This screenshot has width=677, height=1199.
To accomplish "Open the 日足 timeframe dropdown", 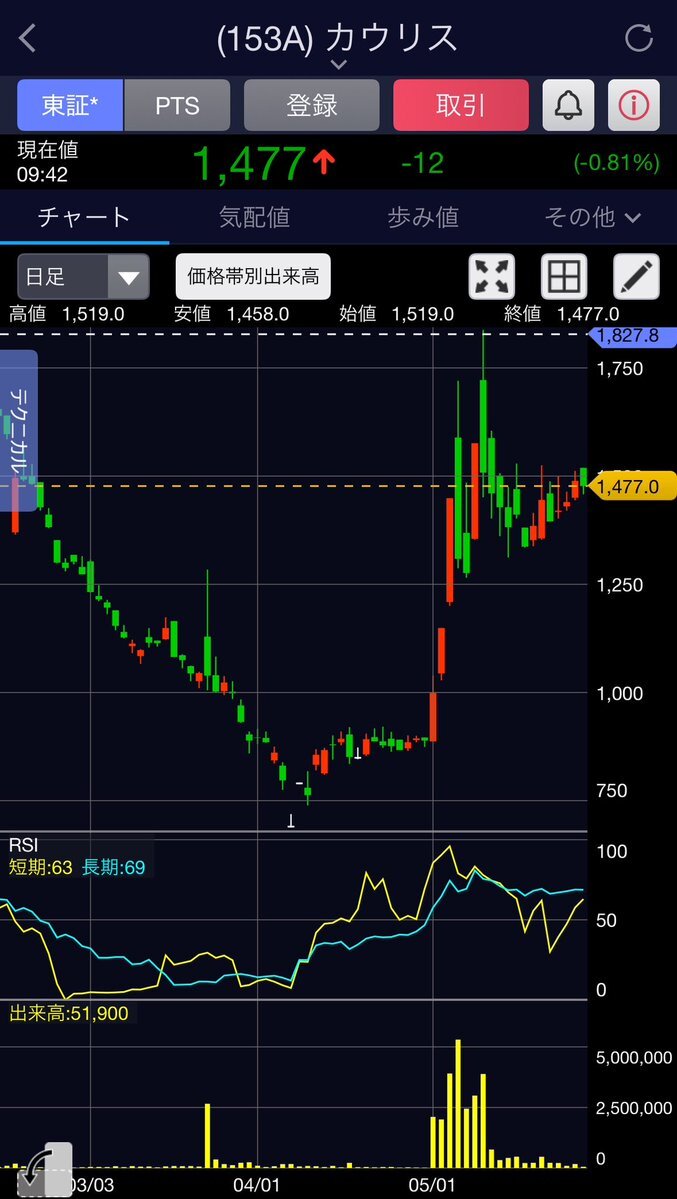I will [x=83, y=277].
